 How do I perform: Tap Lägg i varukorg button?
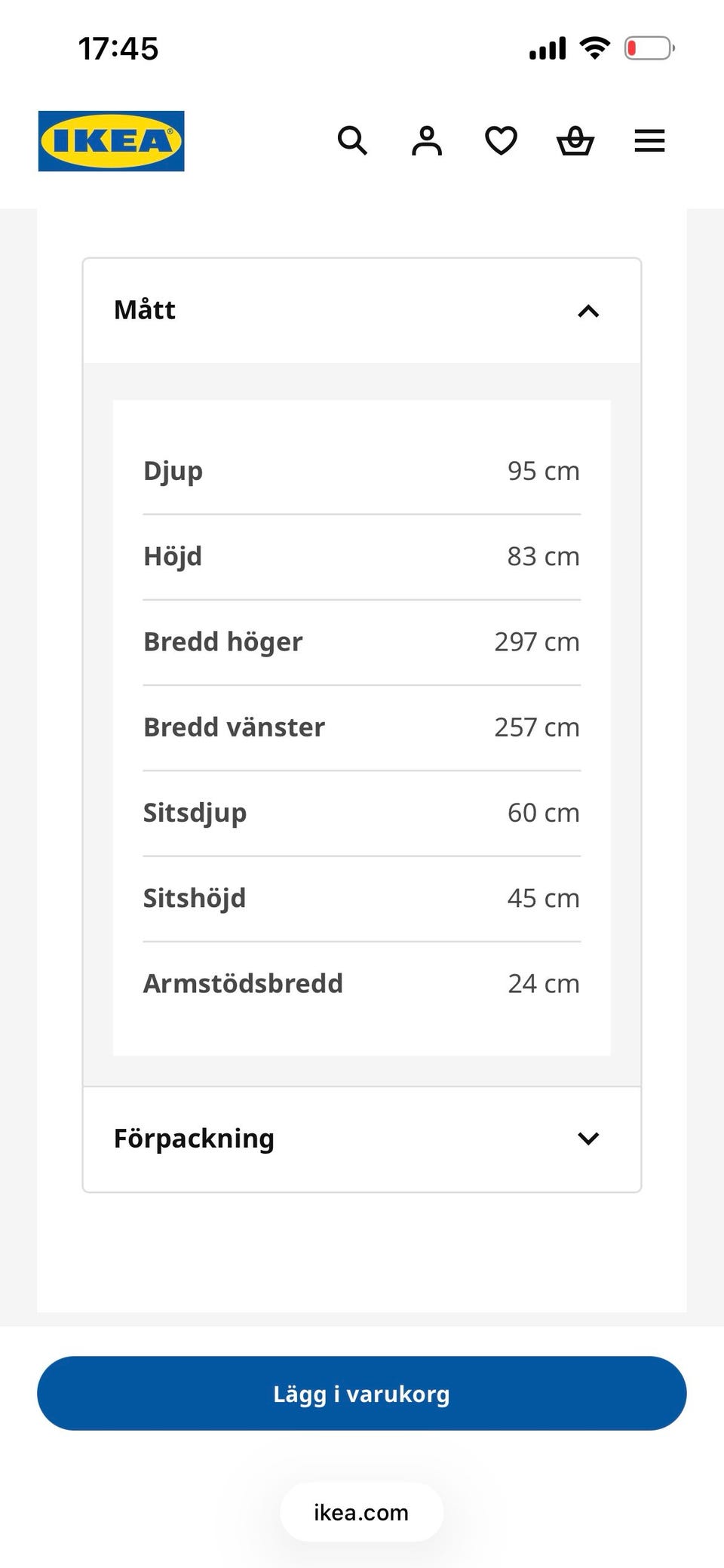362,1393
